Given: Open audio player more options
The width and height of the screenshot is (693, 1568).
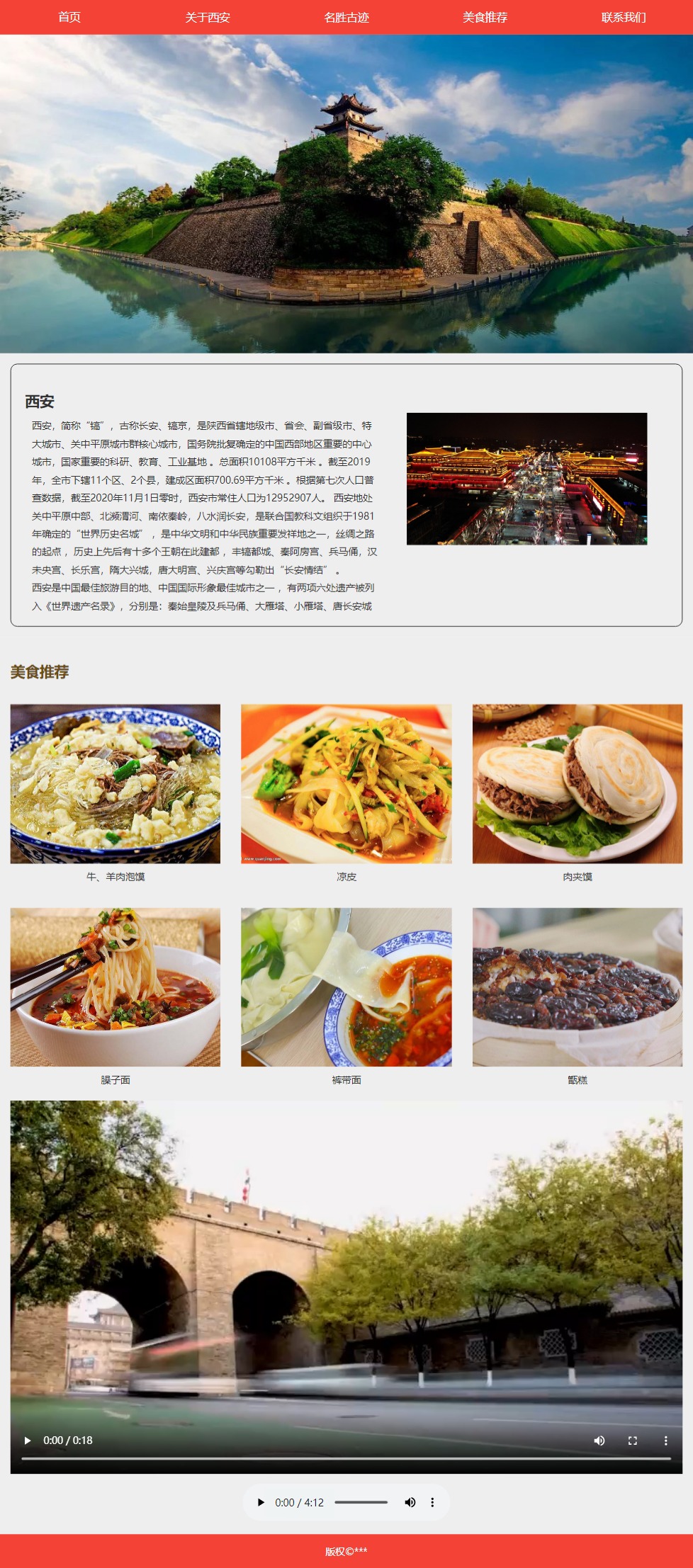Looking at the screenshot, I should pos(432,1502).
